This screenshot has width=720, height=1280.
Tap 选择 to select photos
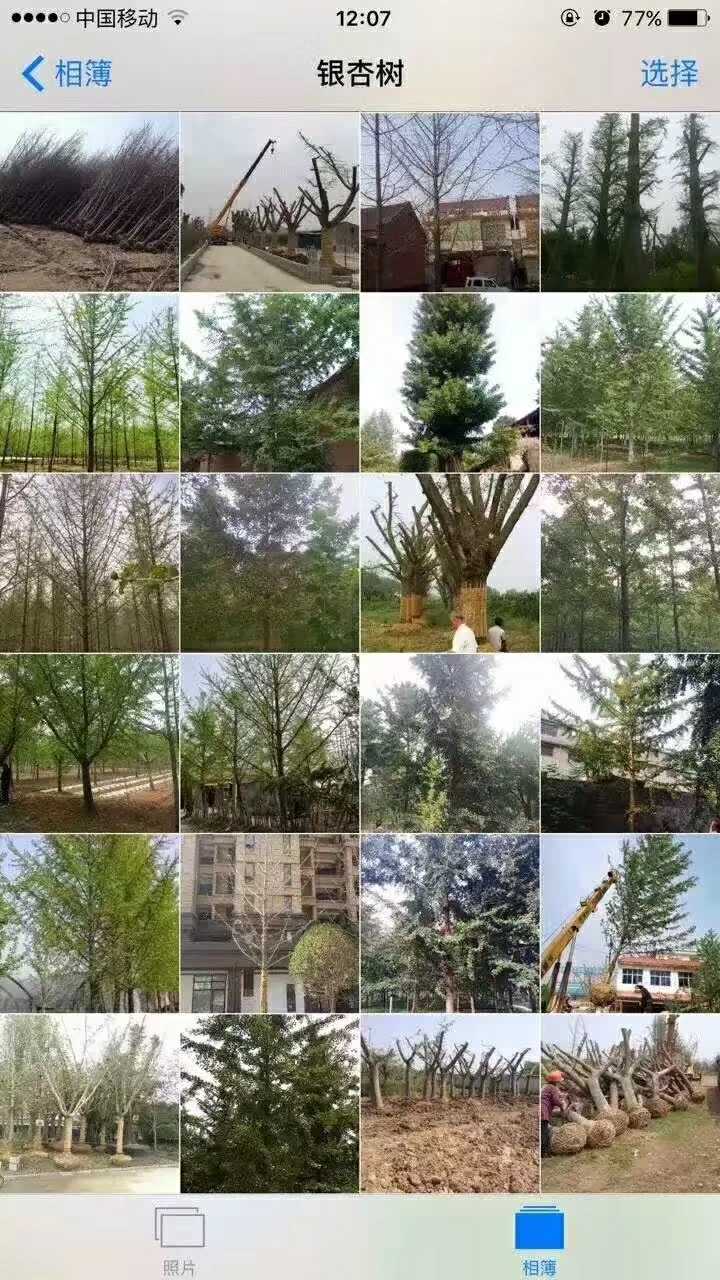[669, 73]
